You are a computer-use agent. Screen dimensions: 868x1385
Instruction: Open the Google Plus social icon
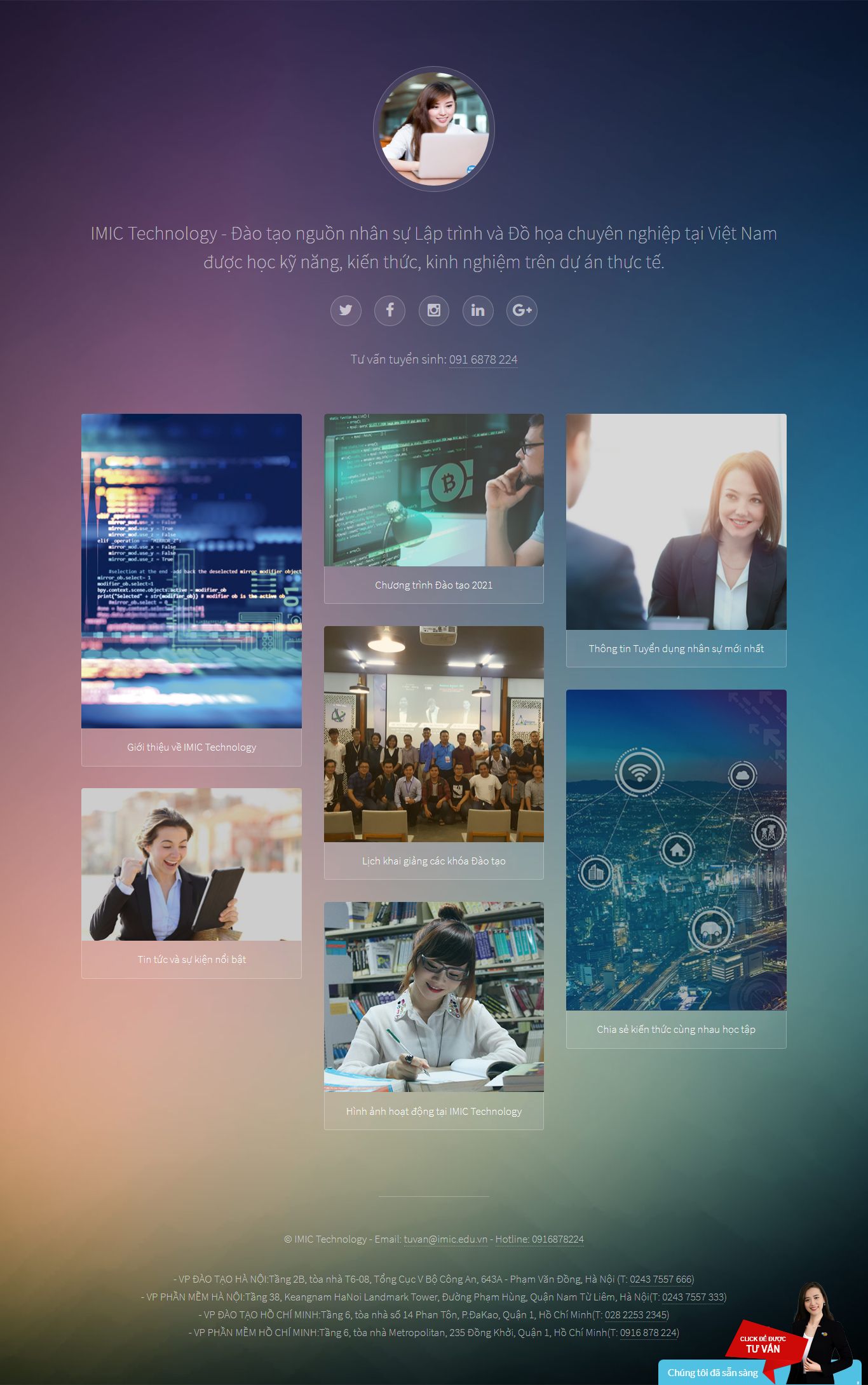[x=522, y=311]
